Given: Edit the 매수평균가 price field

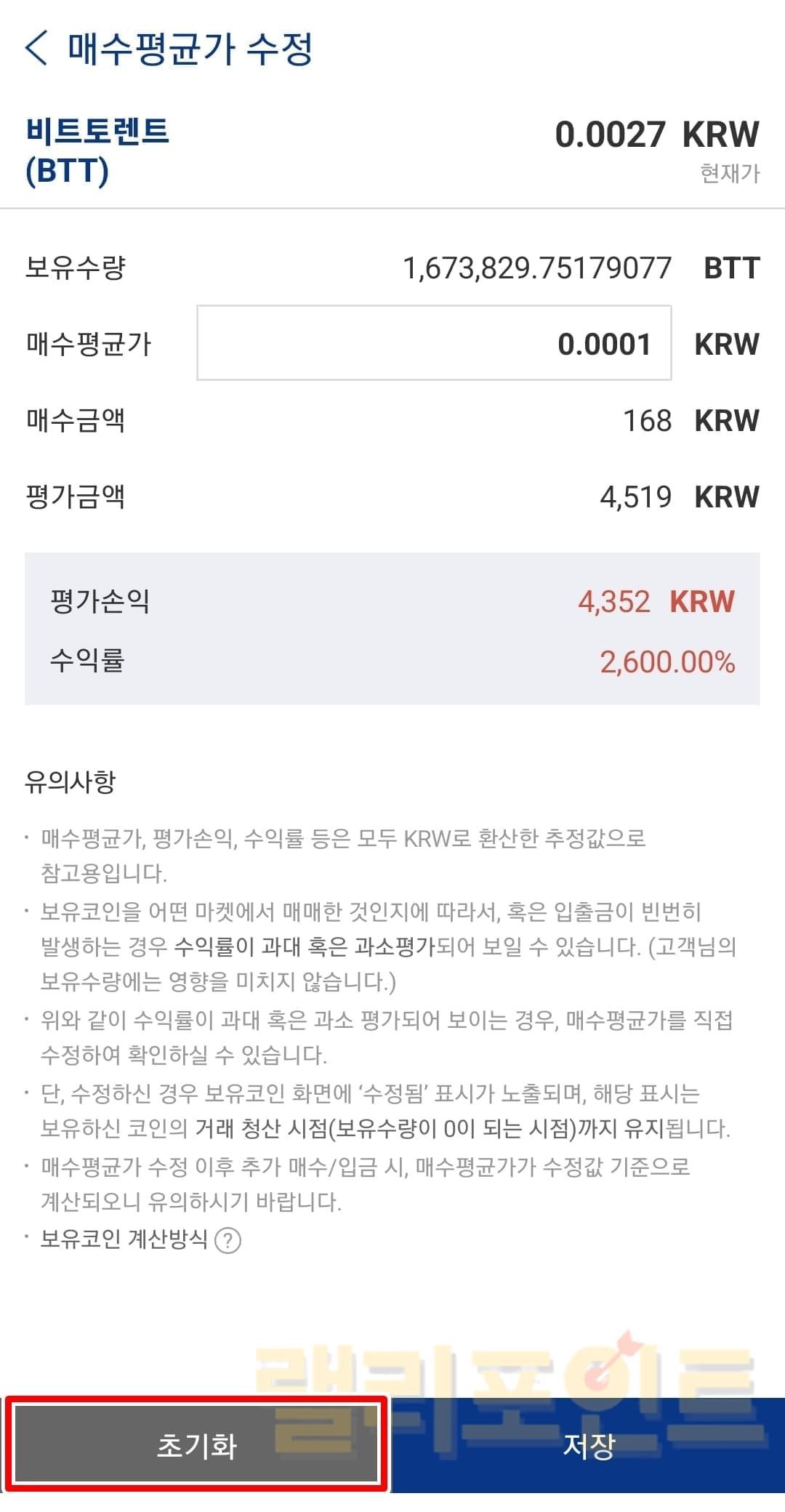Looking at the screenshot, I should coord(434,343).
